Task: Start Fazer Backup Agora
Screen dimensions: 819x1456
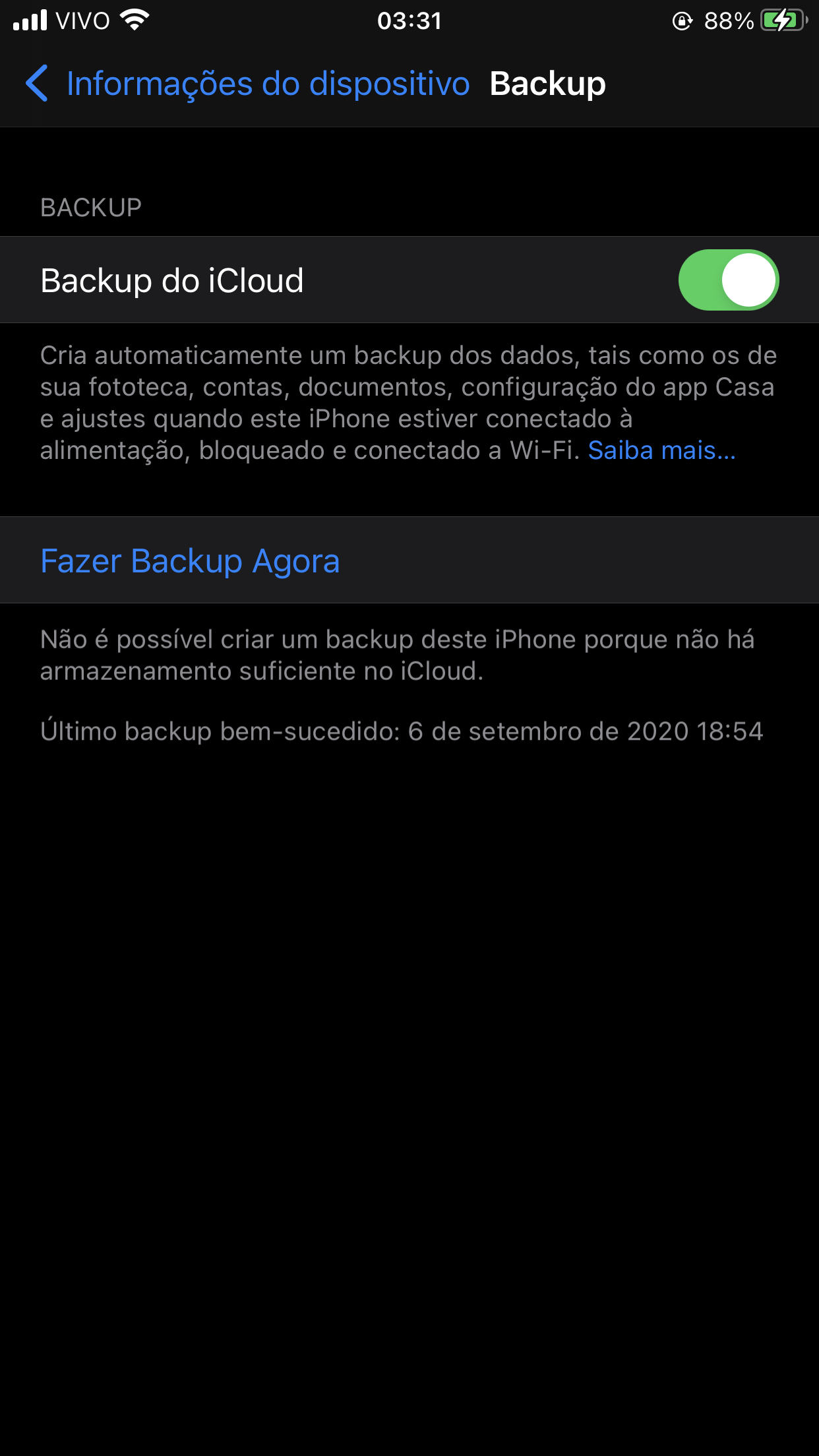Action: [x=190, y=561]
